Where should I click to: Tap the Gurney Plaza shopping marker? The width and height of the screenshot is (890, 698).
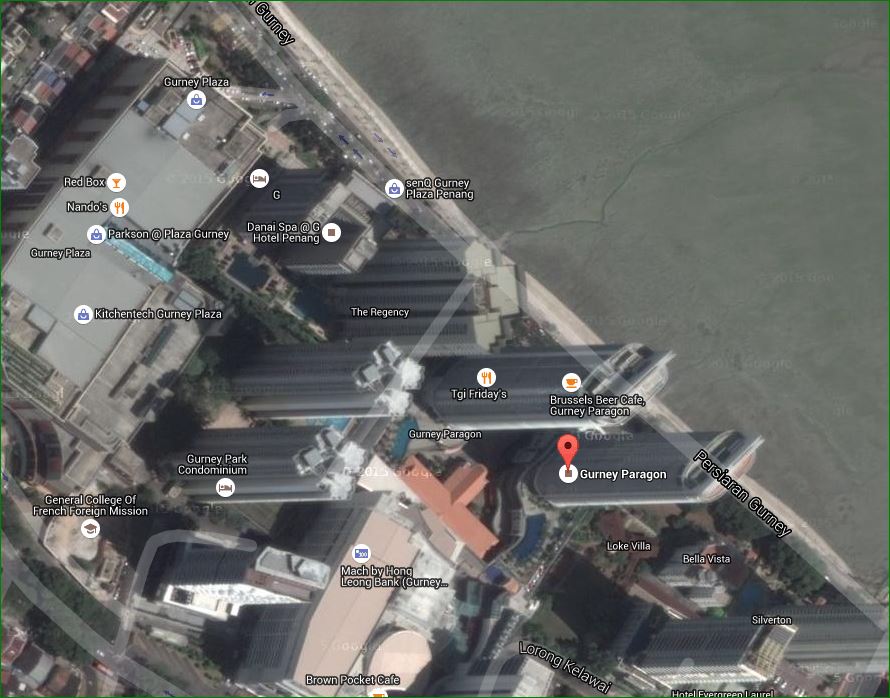197,99
